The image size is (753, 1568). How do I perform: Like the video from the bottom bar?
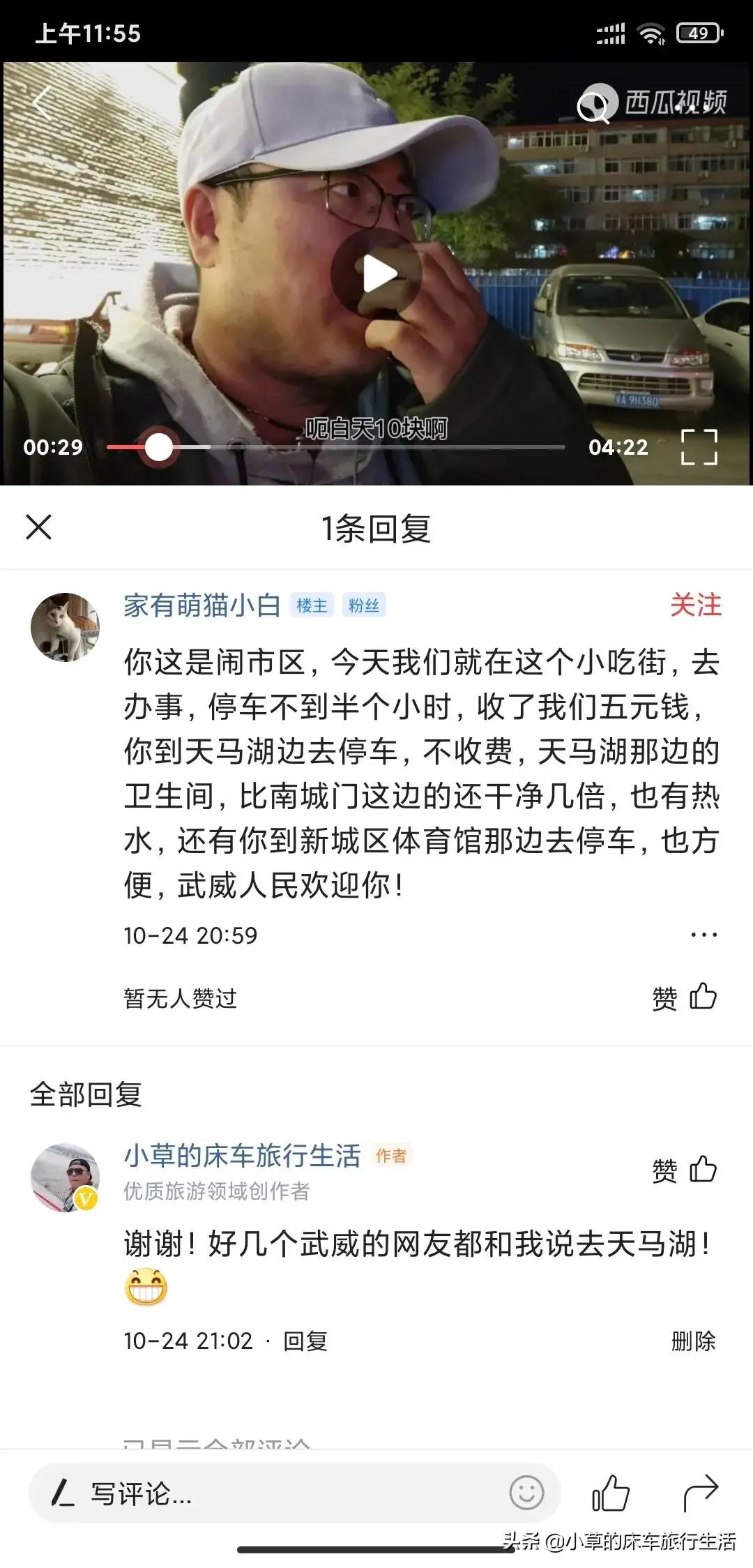click(x=611, y=1493)
